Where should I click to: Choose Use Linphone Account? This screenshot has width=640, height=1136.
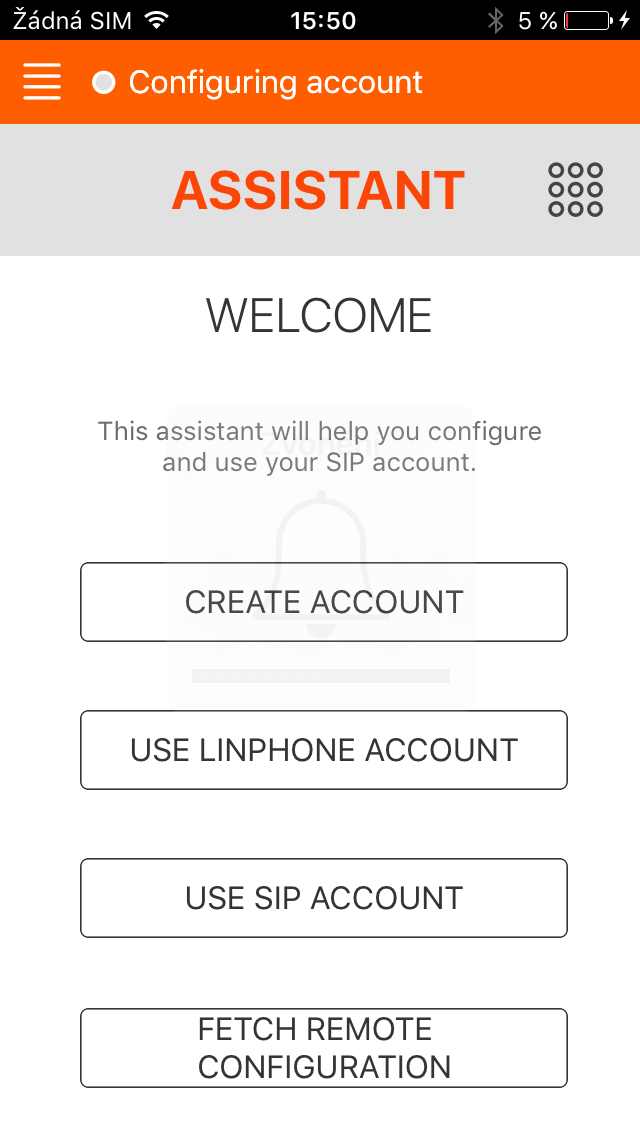click(324, 750)
